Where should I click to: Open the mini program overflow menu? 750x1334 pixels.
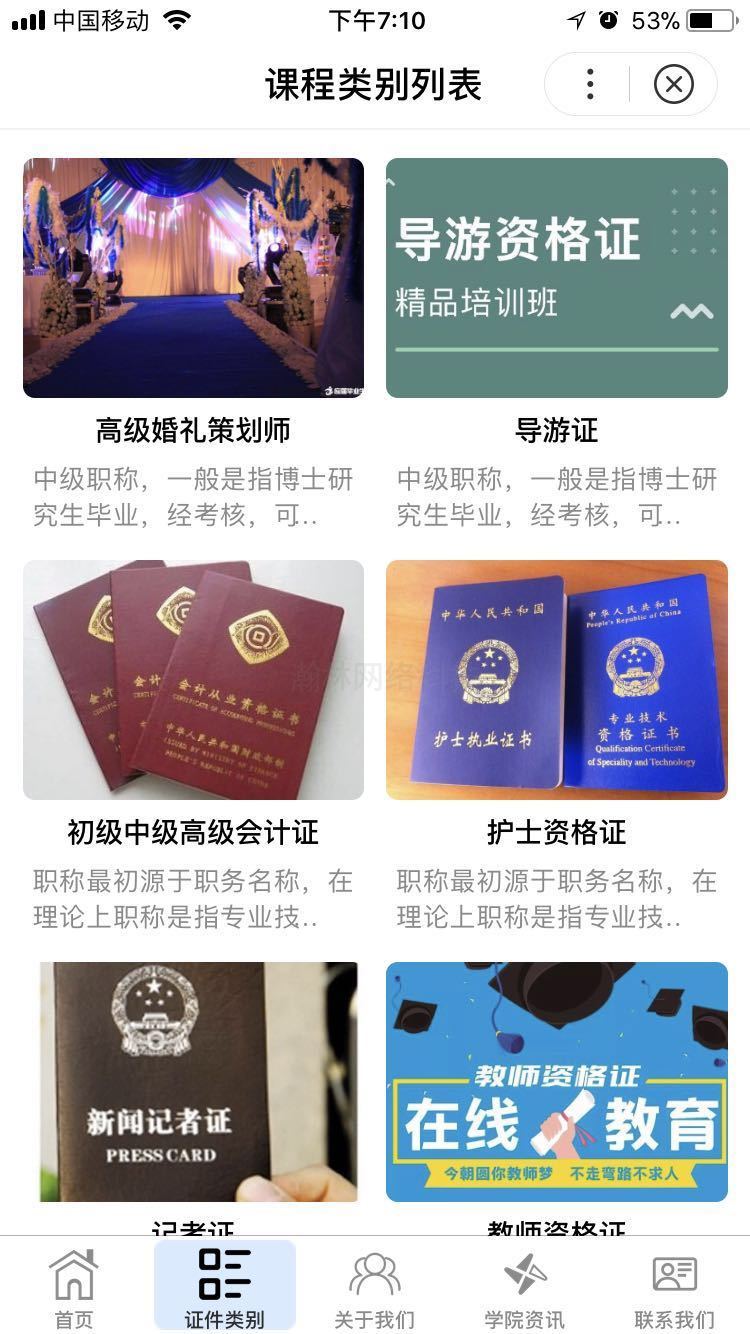pyautogui.click(x=590, y=84)
